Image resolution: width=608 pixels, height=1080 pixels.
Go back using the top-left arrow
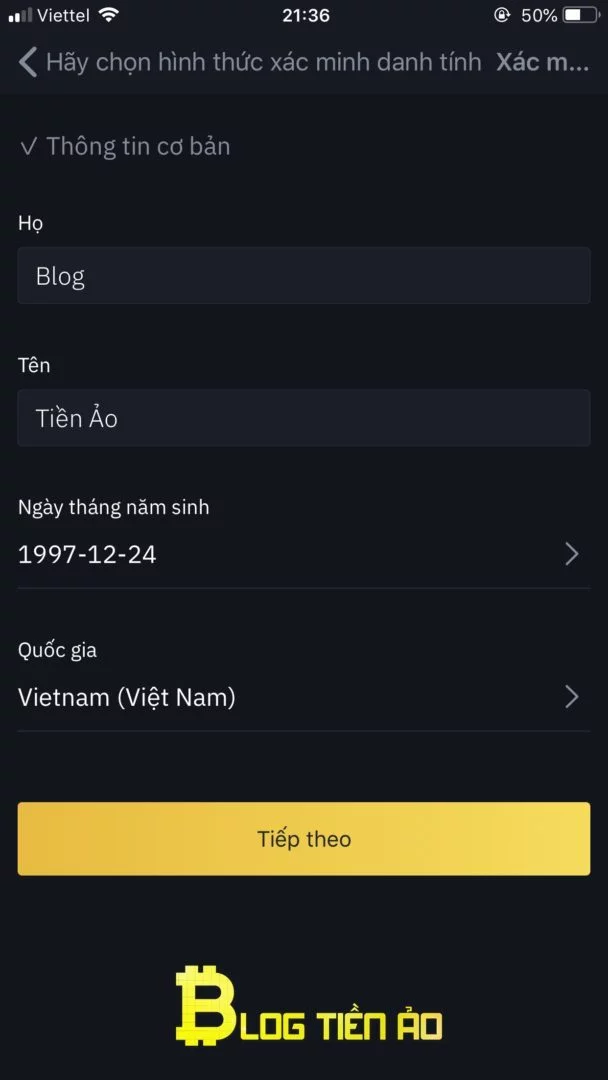point(28,63)
